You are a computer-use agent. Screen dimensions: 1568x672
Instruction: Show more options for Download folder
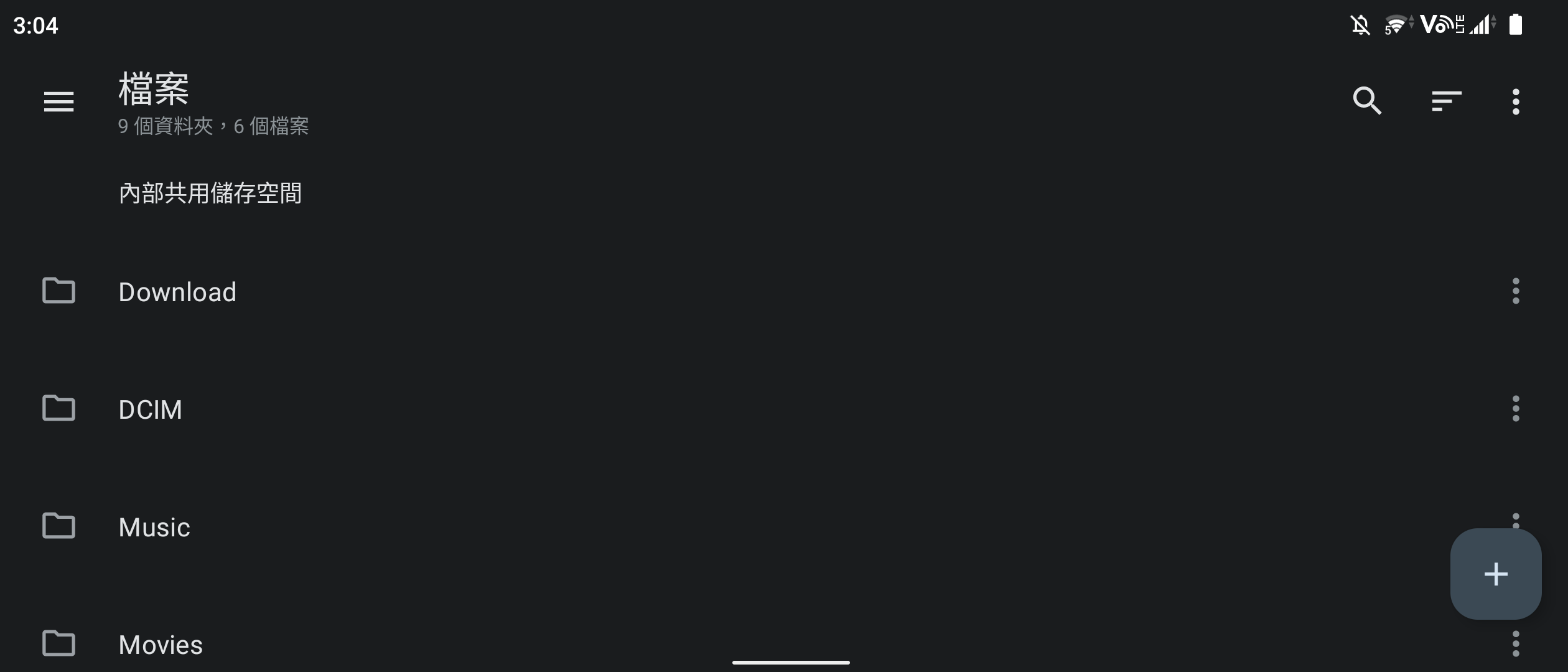[1516, 291]
